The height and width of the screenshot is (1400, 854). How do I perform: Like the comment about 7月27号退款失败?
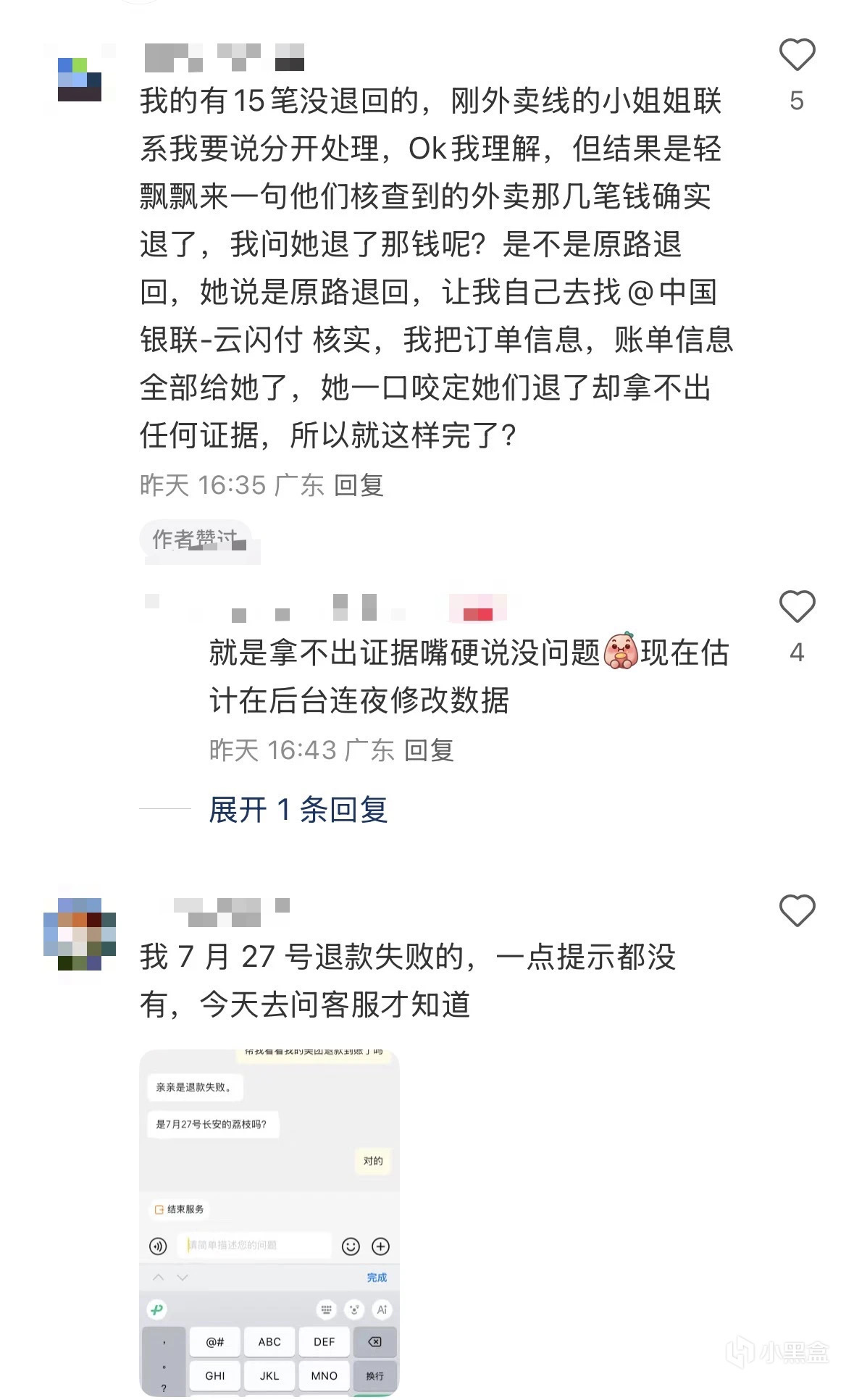797,911
